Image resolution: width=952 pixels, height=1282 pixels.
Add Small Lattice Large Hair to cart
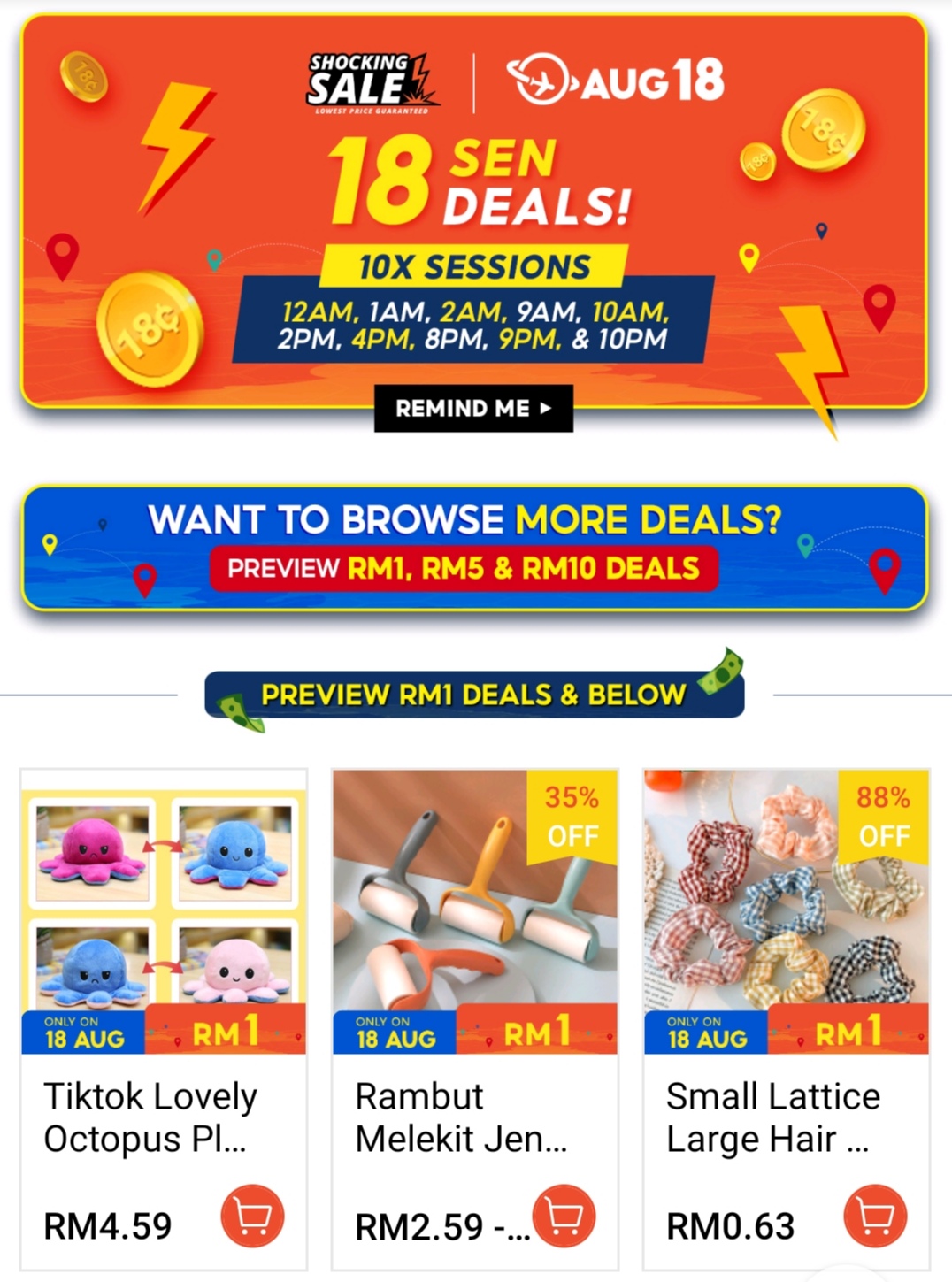(x=876, y=1217)
